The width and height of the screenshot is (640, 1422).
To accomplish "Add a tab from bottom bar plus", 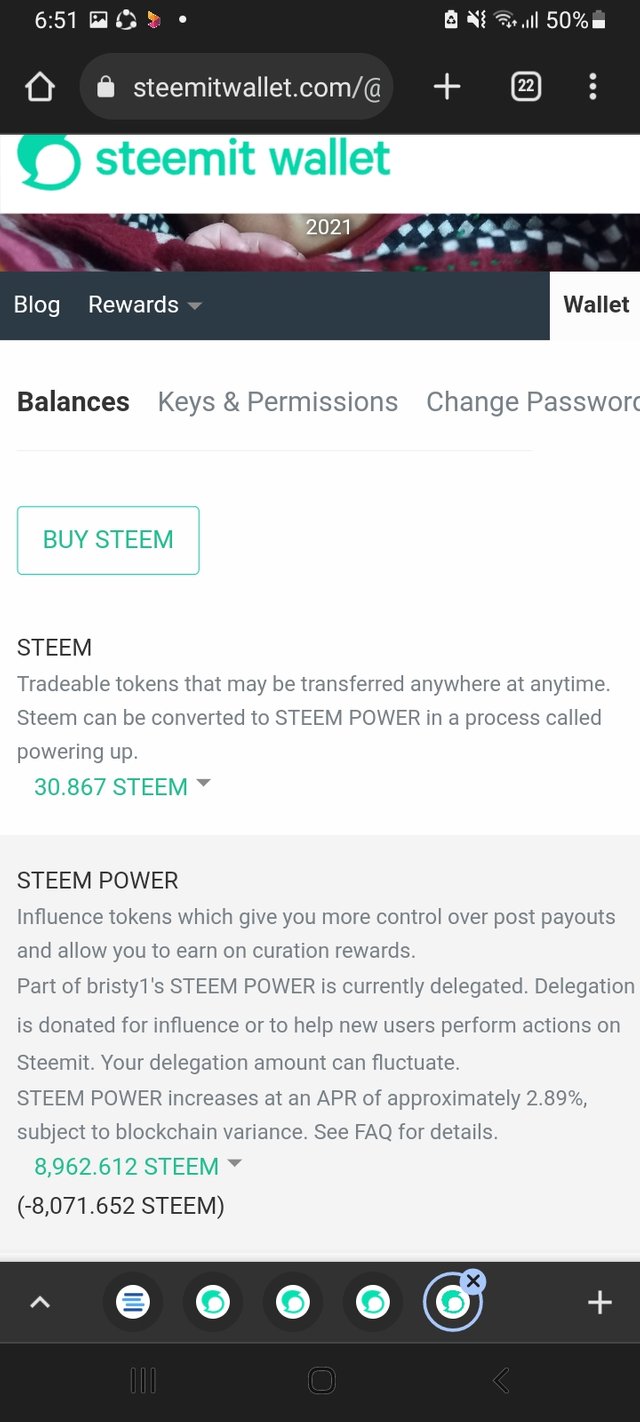I will point(599,1302).
